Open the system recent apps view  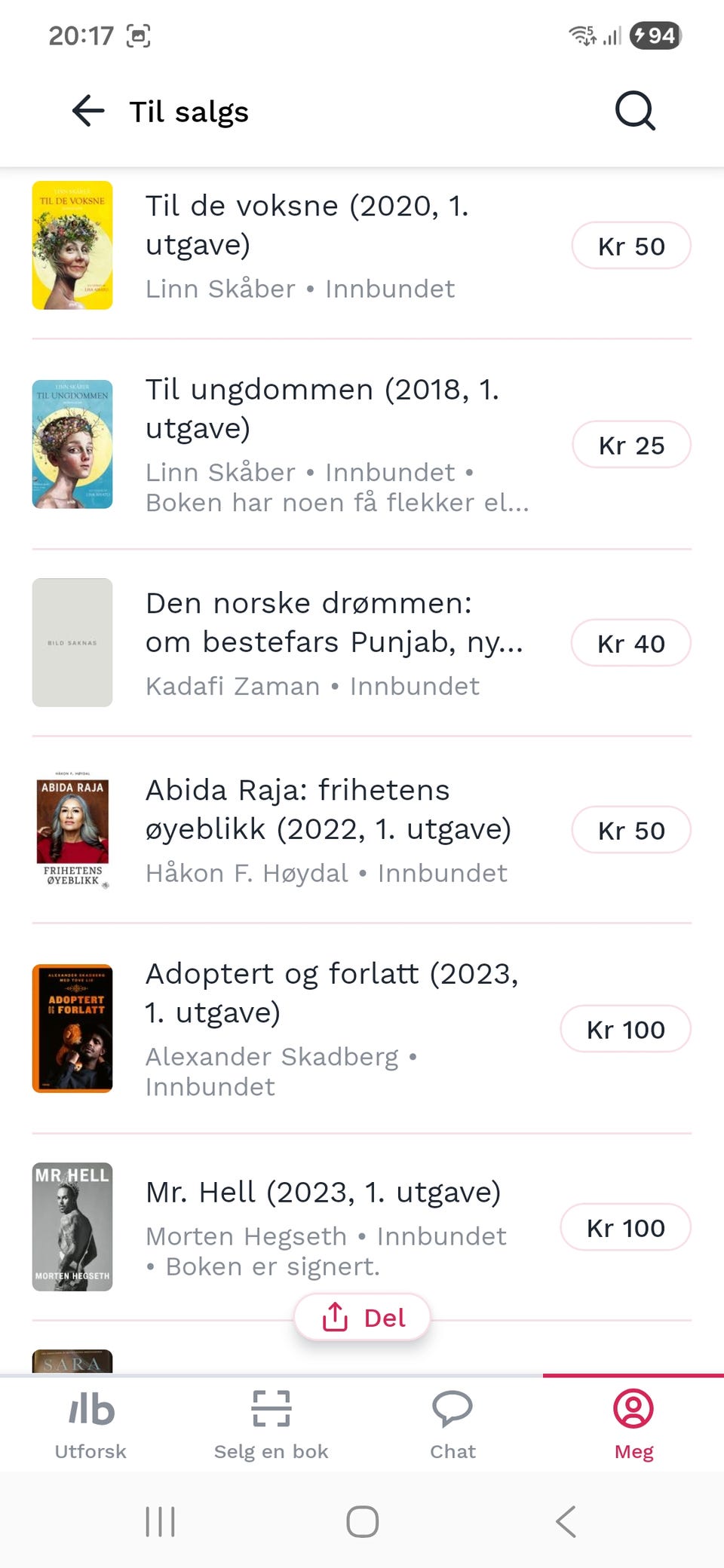click(160, 1521)
